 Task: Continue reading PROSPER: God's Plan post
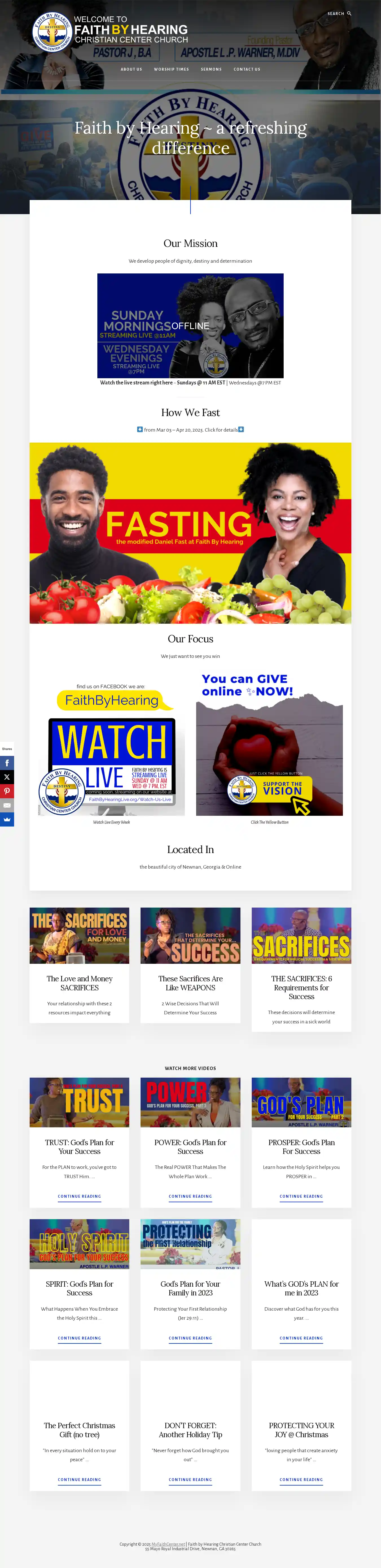301,1196
